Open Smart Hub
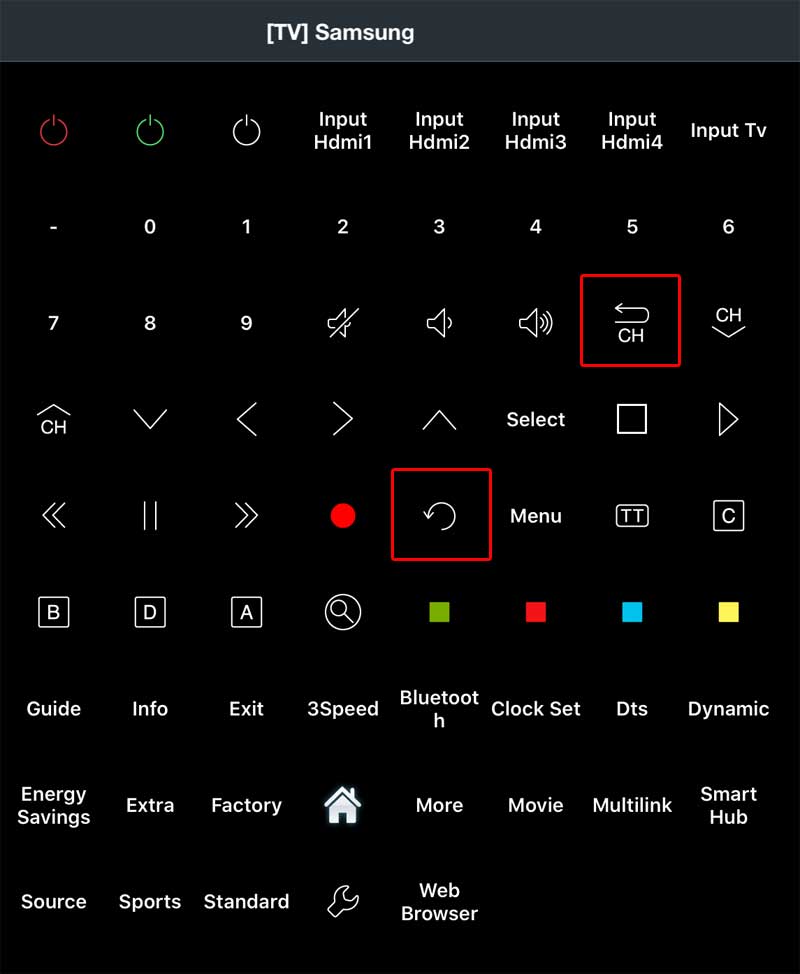Image resolution: width=800 pixels, height=974 pixels. (728, 805)
